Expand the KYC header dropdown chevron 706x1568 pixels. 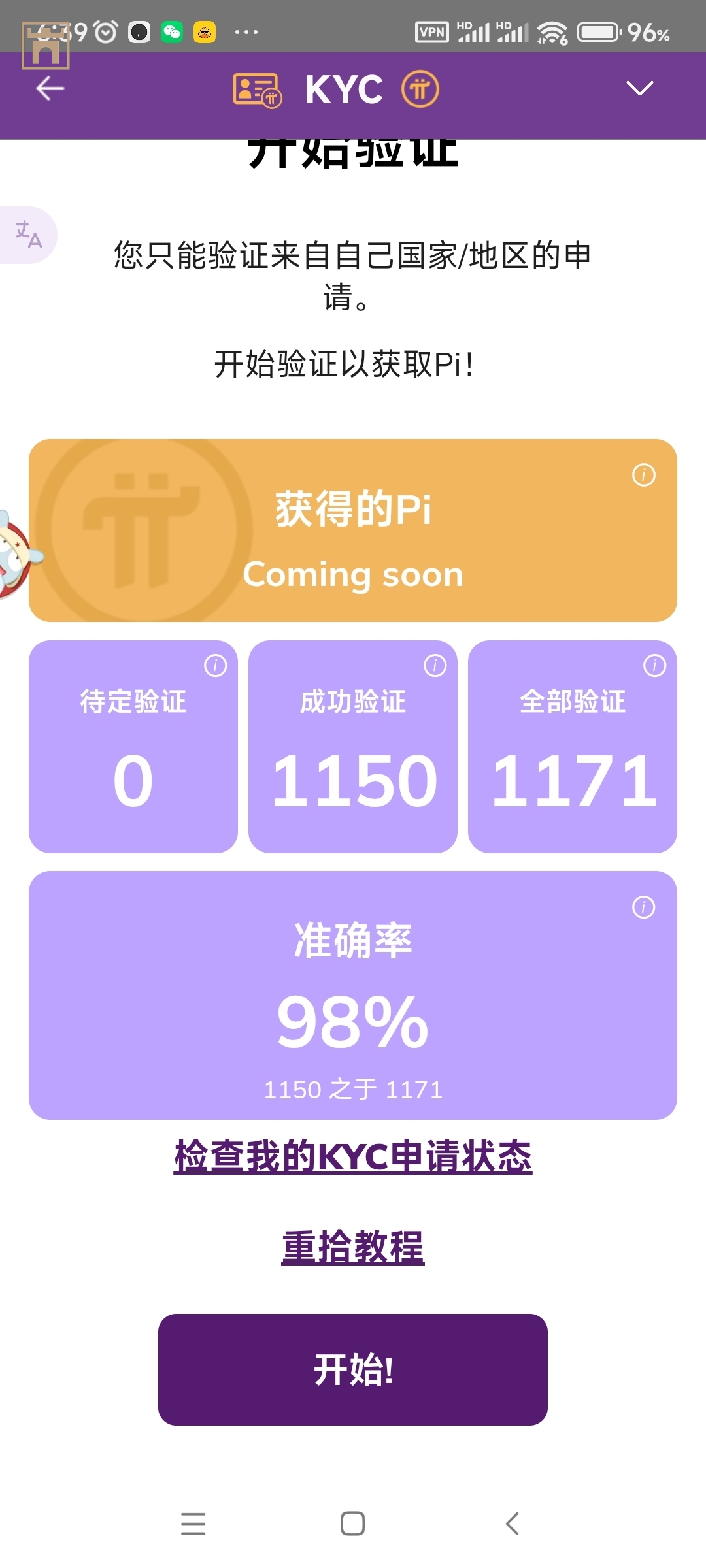(x=639, y=88)
